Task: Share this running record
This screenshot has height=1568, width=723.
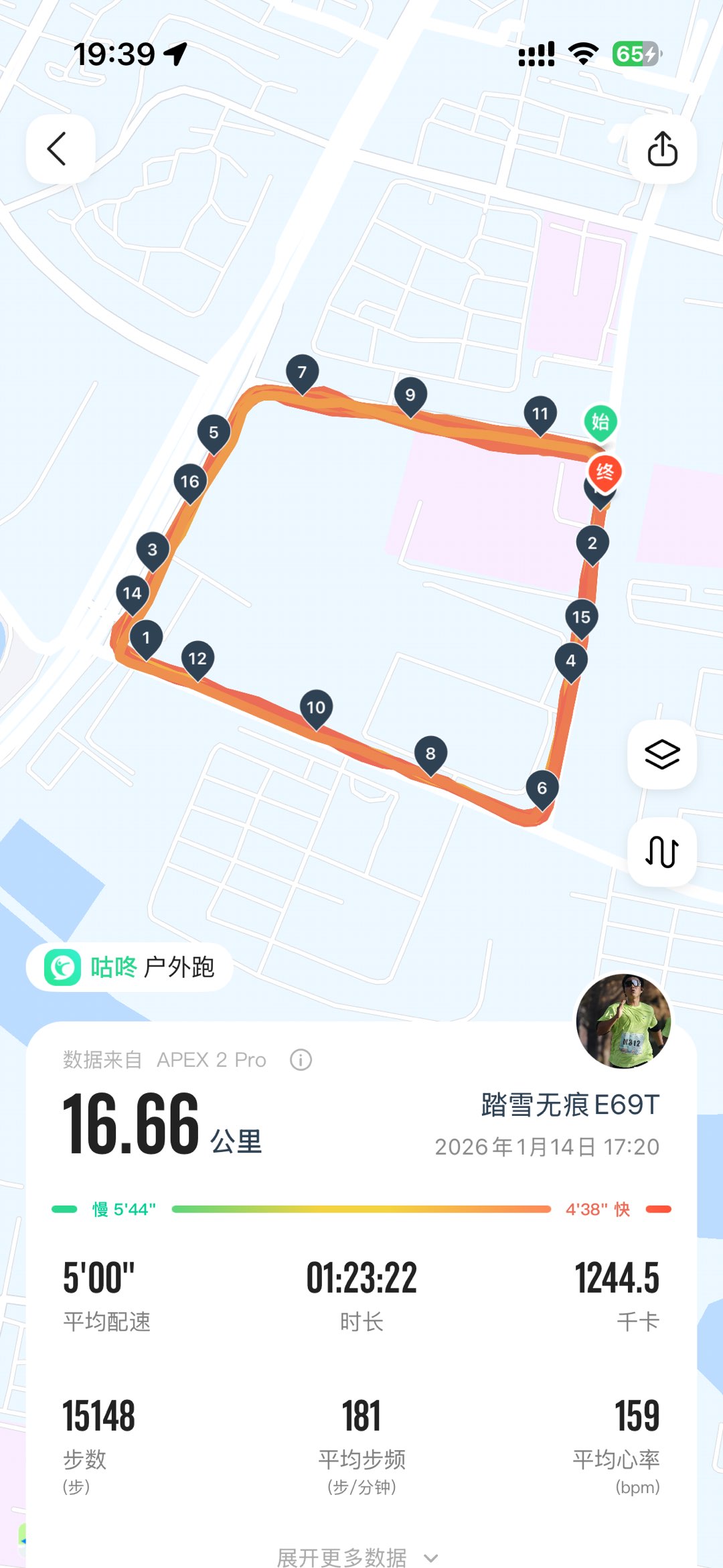Action: click(x=662, y=149)
